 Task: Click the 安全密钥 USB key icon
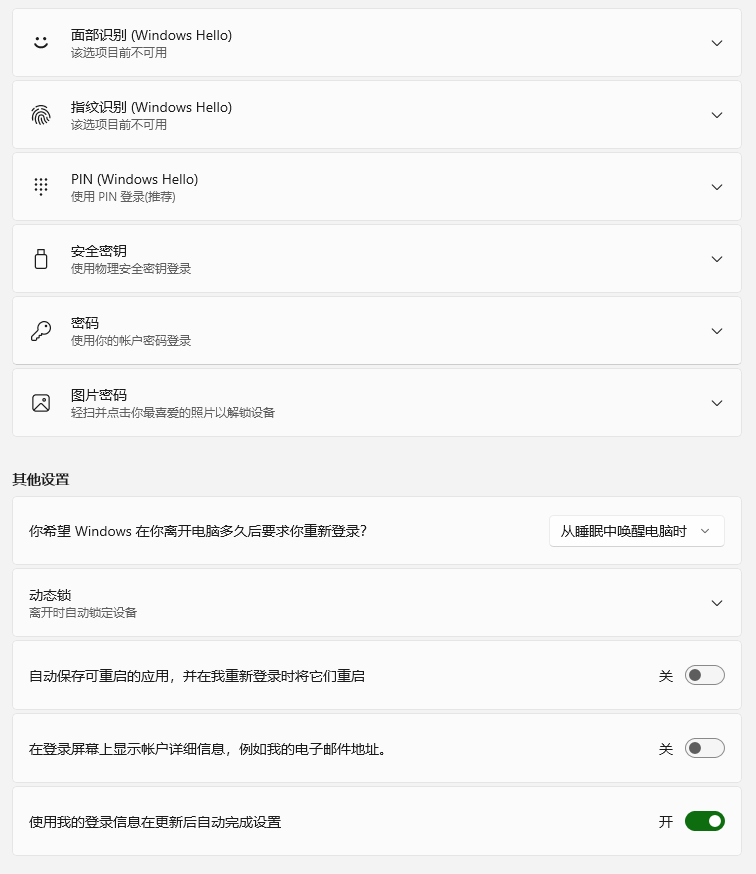[40, 258]
